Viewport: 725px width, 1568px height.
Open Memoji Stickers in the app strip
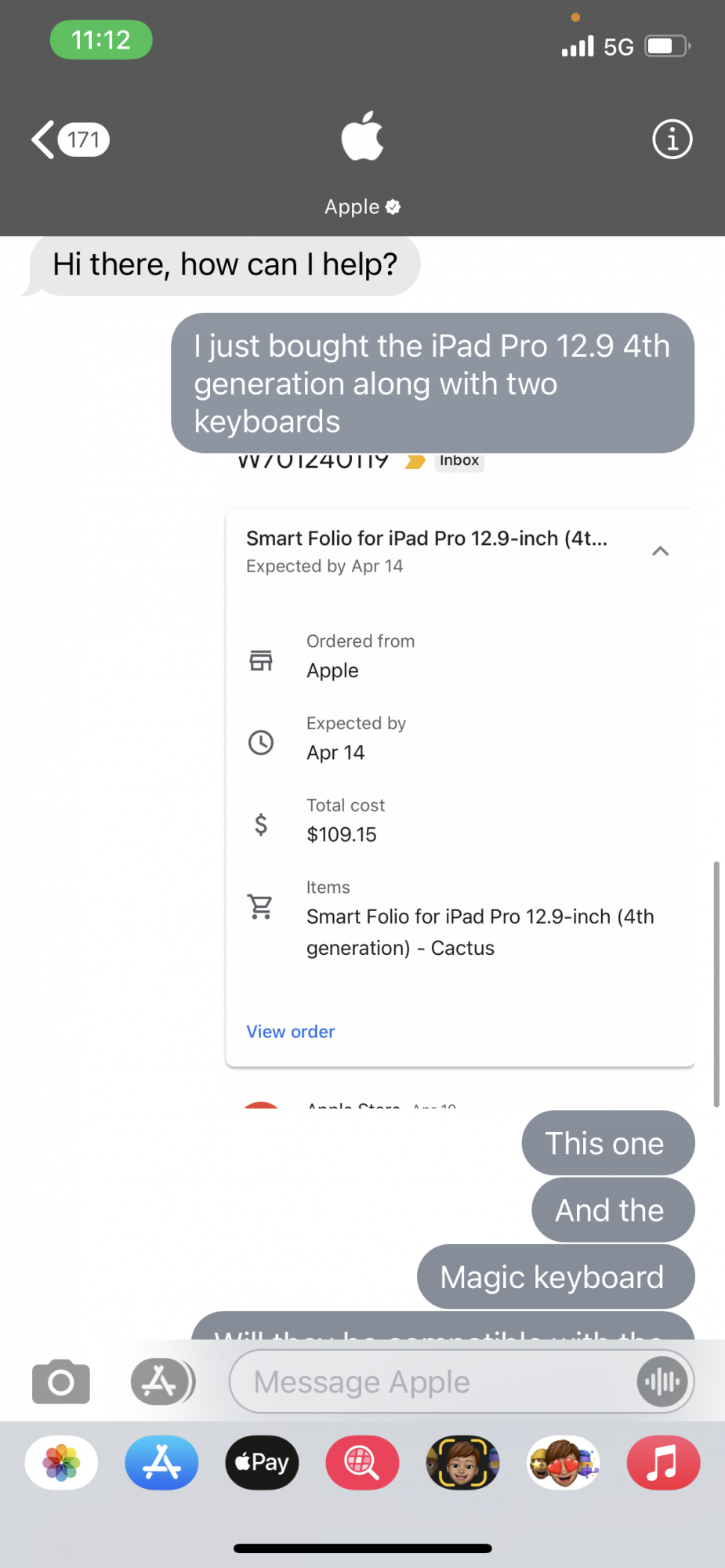pos(563,1463)
